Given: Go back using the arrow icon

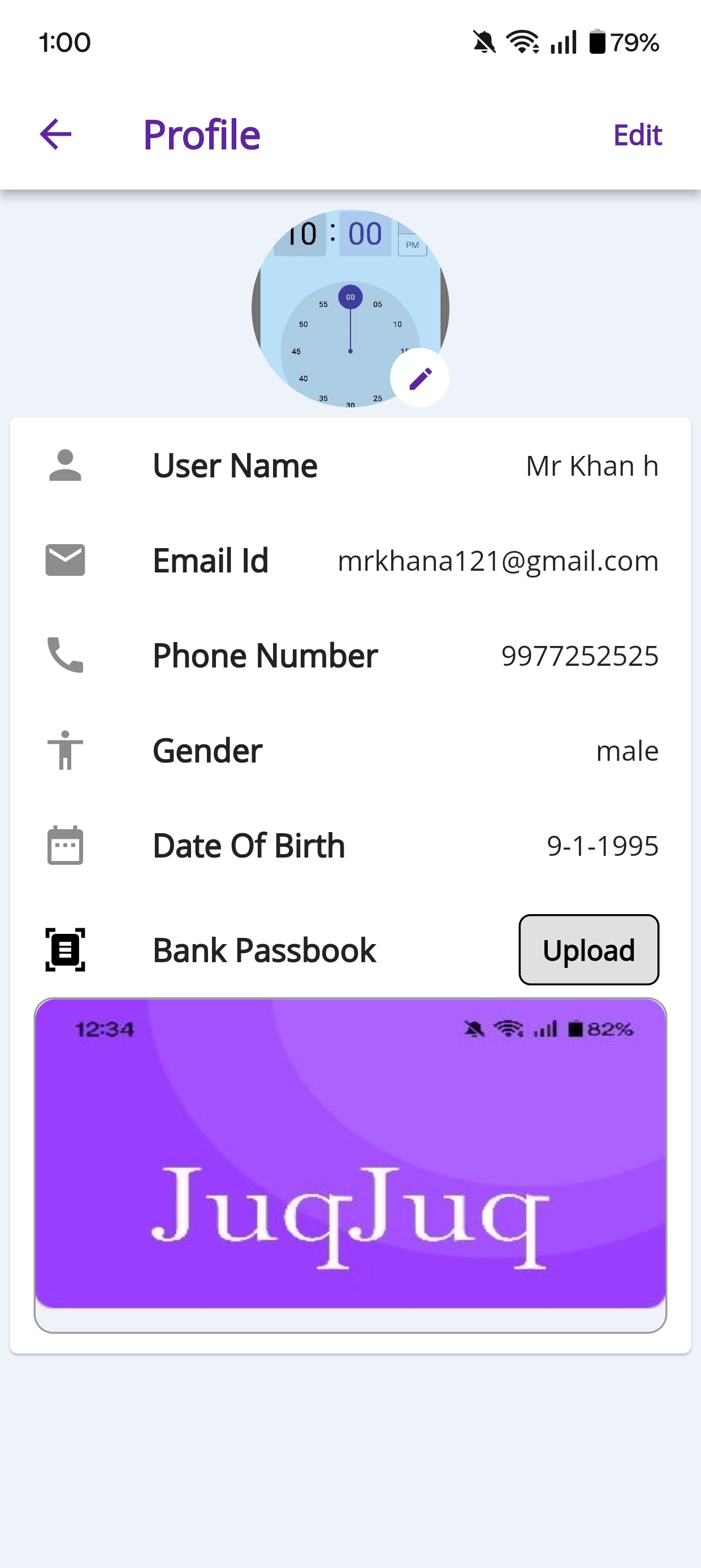Looking at the screenshot, I should 55,135.
